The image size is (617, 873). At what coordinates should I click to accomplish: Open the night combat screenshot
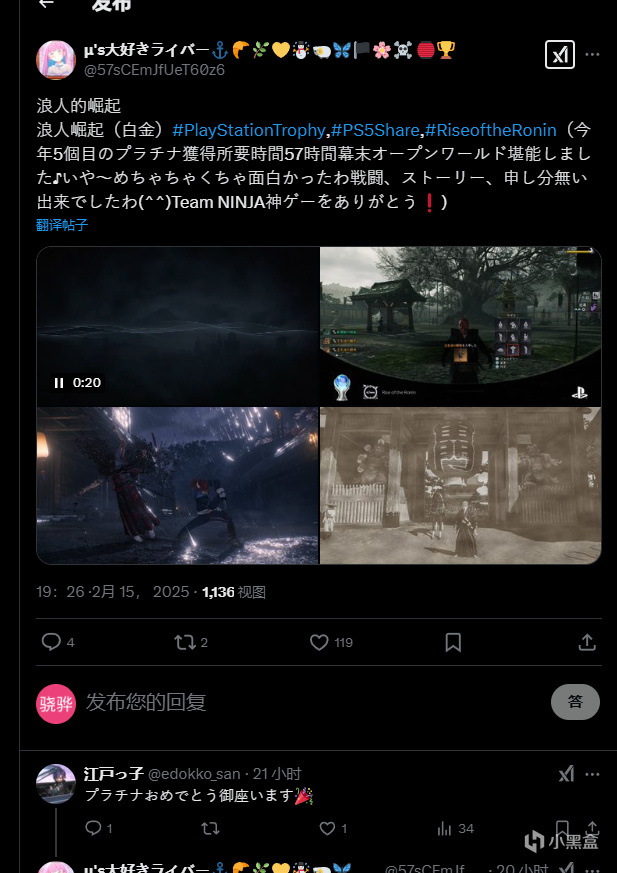pyautogui.click(x=178, y=485)
